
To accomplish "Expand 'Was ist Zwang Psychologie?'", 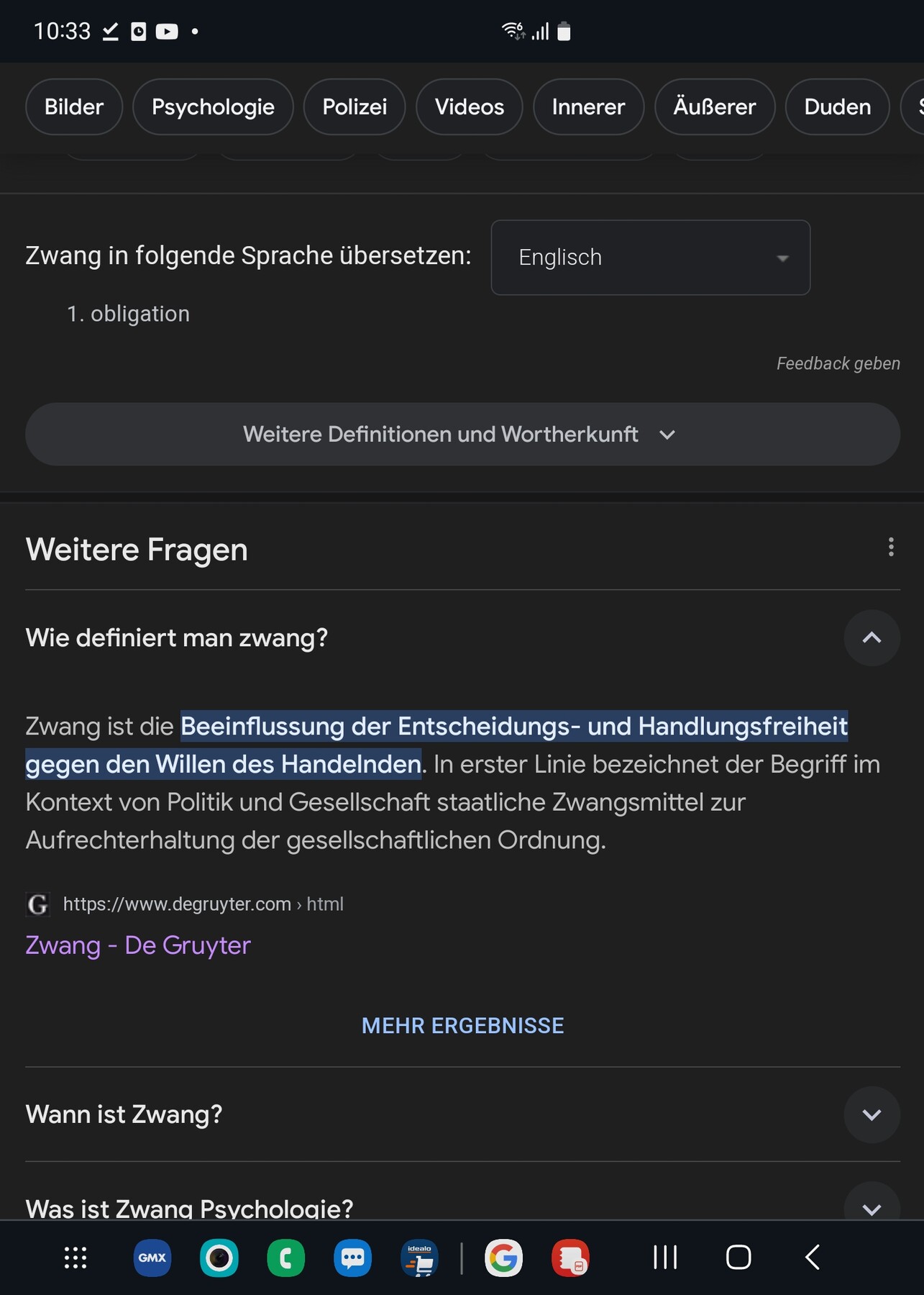I will click(x=872, y=1207).
